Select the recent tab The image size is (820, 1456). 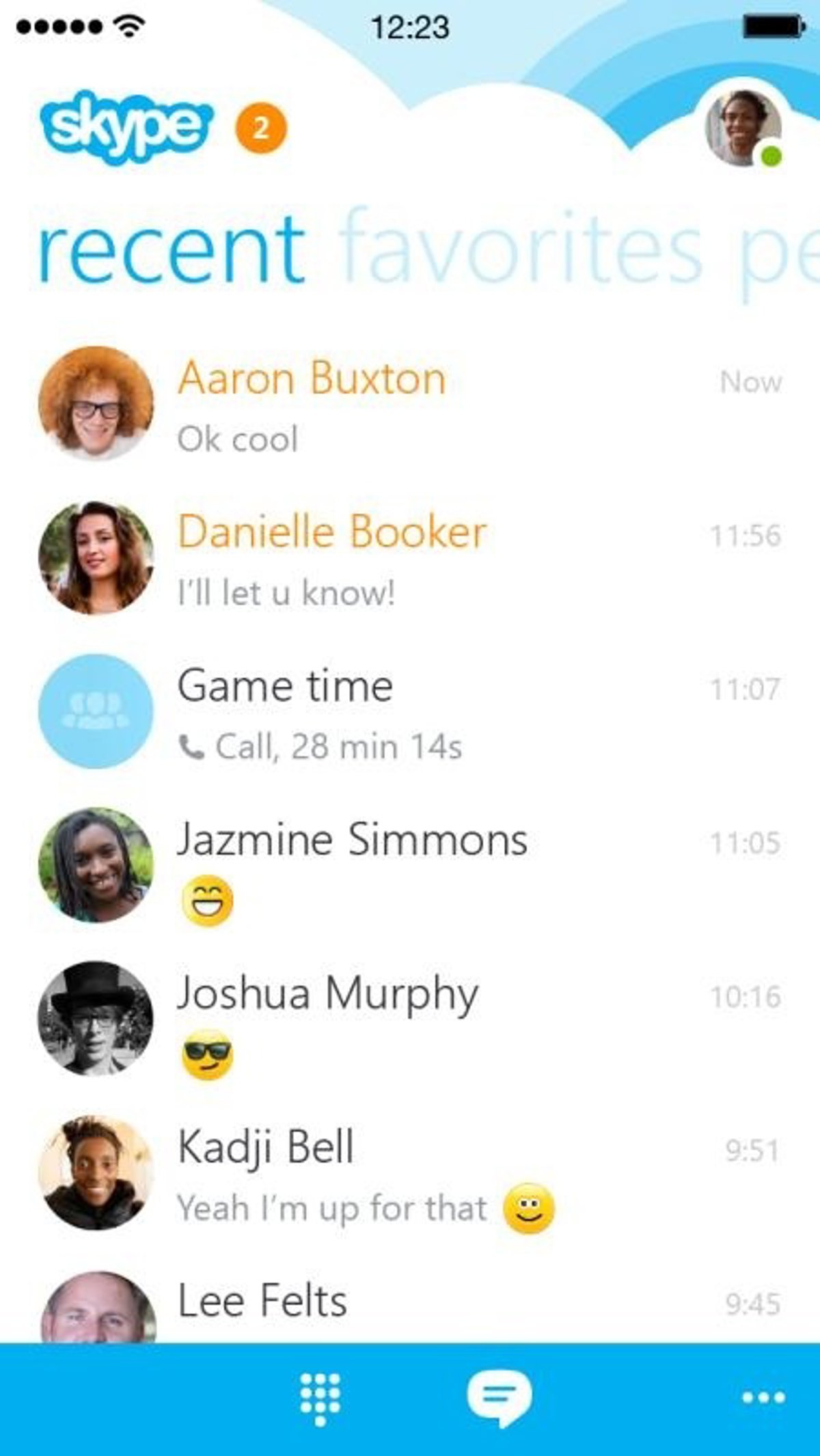(171, 250)
